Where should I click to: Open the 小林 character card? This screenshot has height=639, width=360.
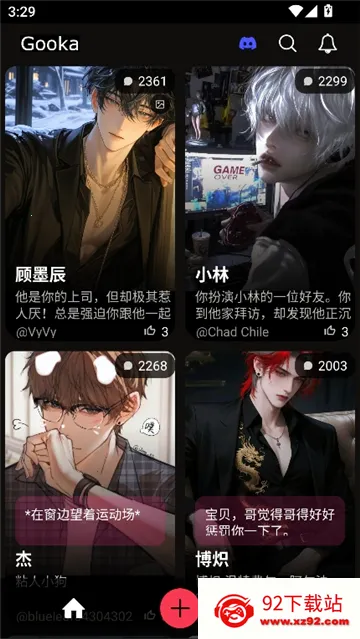(270, 203)
